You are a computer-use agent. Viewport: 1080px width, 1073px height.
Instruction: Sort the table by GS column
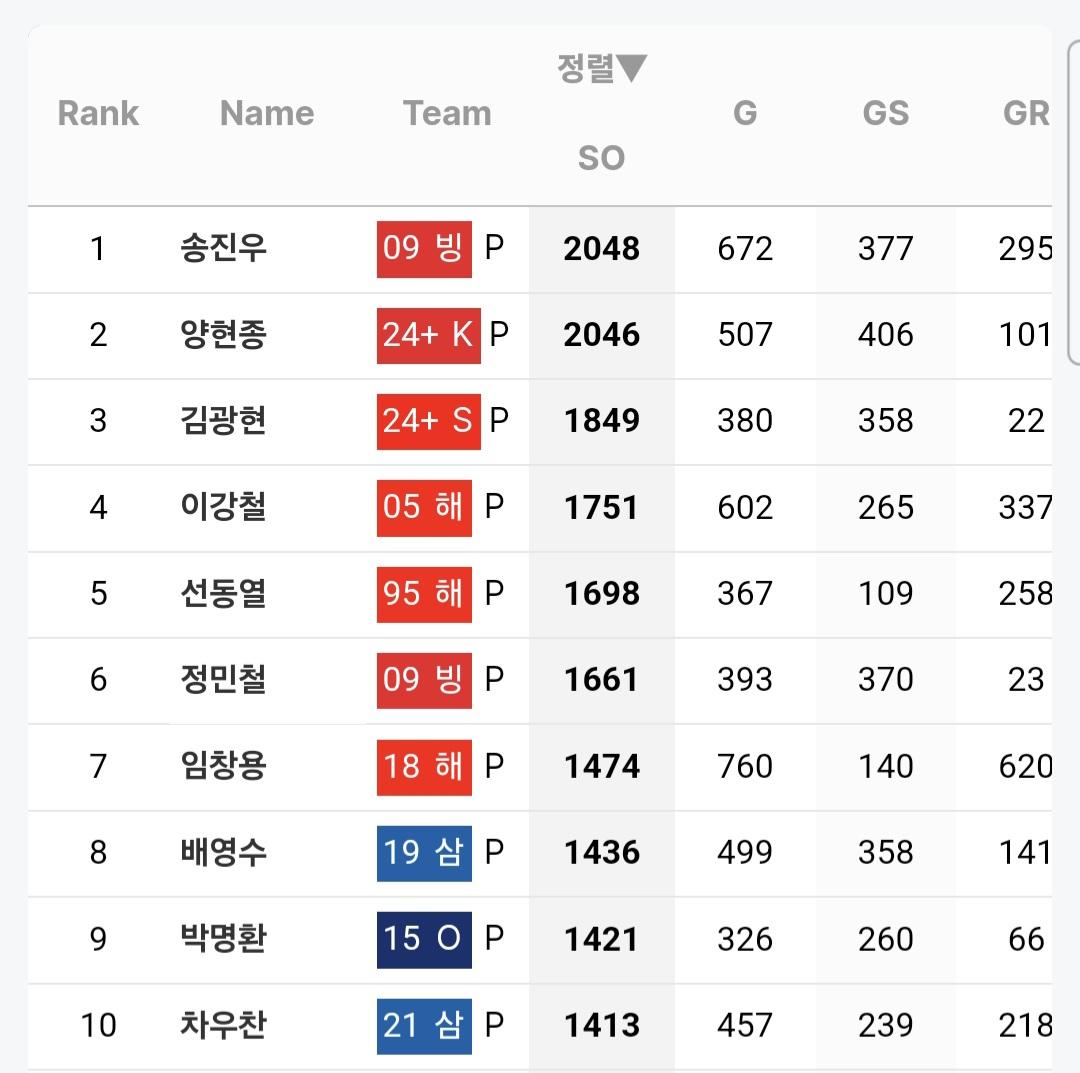[x=885, y=113]
